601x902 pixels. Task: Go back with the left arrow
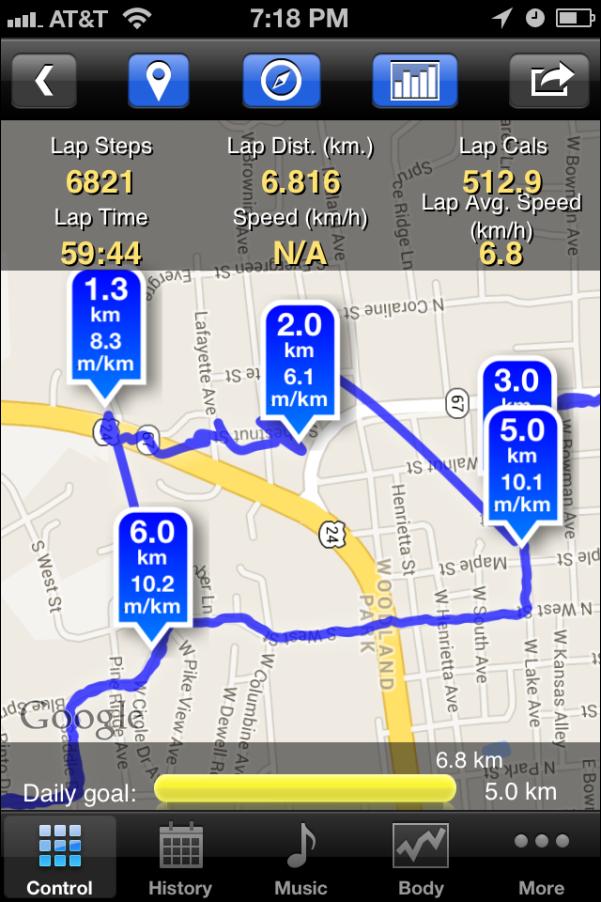[44, 81]
